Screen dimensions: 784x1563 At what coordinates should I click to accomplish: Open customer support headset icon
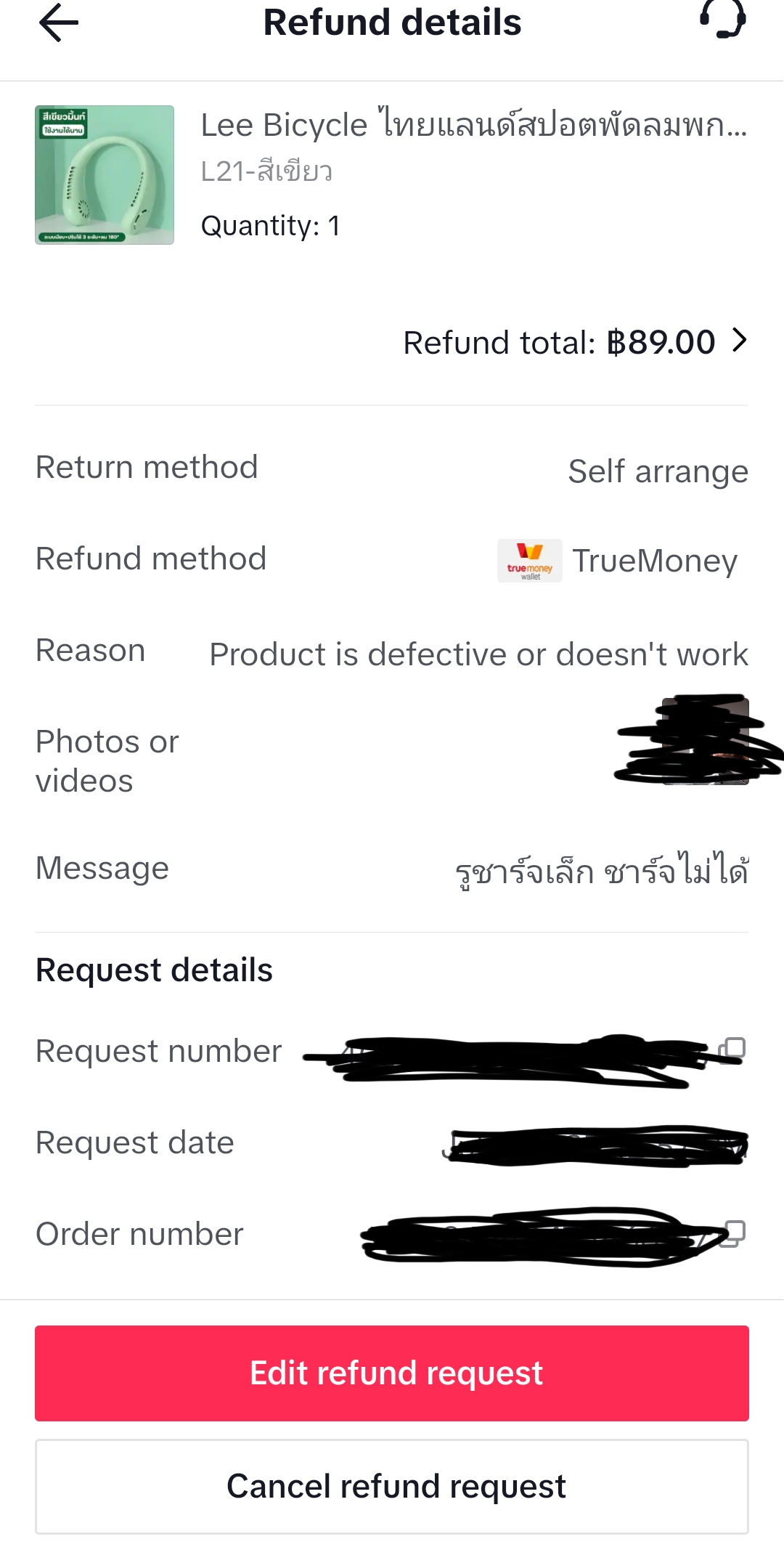pos(722,19)
